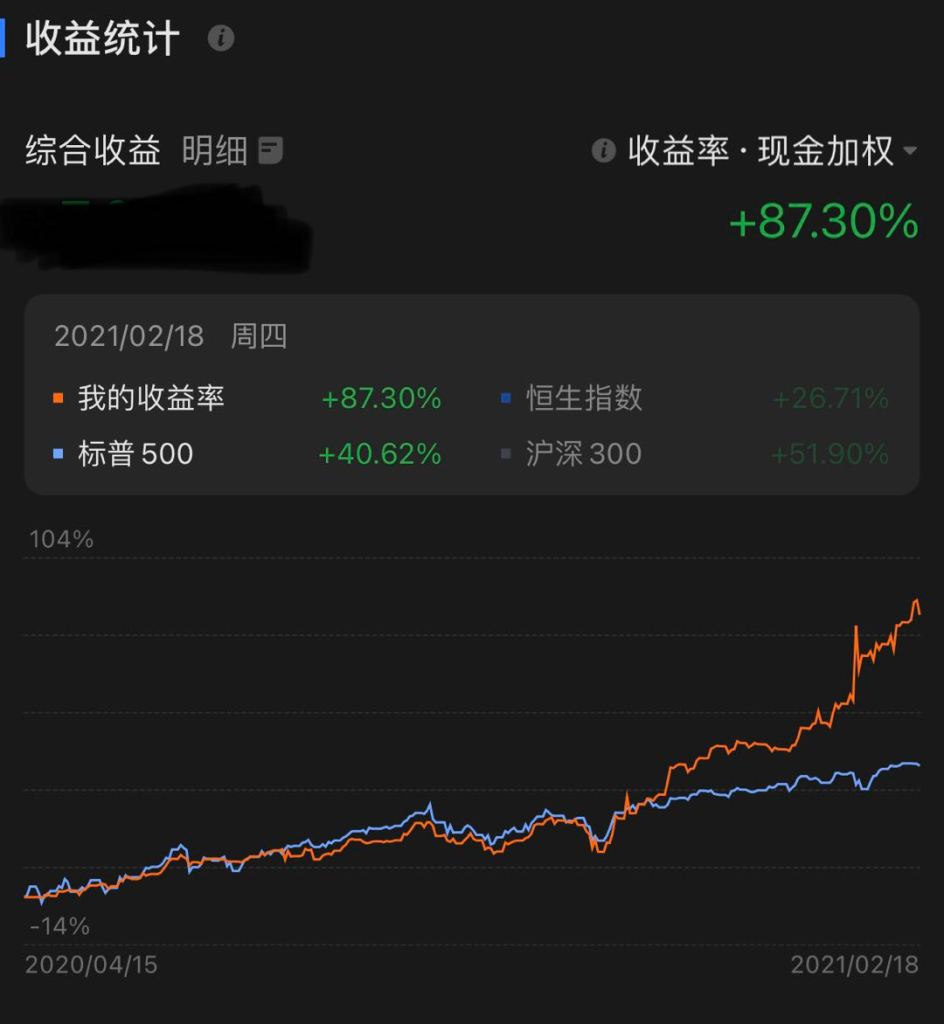944x1024 pixels.
Task: Show the 恒生指数 comparison line
Action: tap(584, 398)
